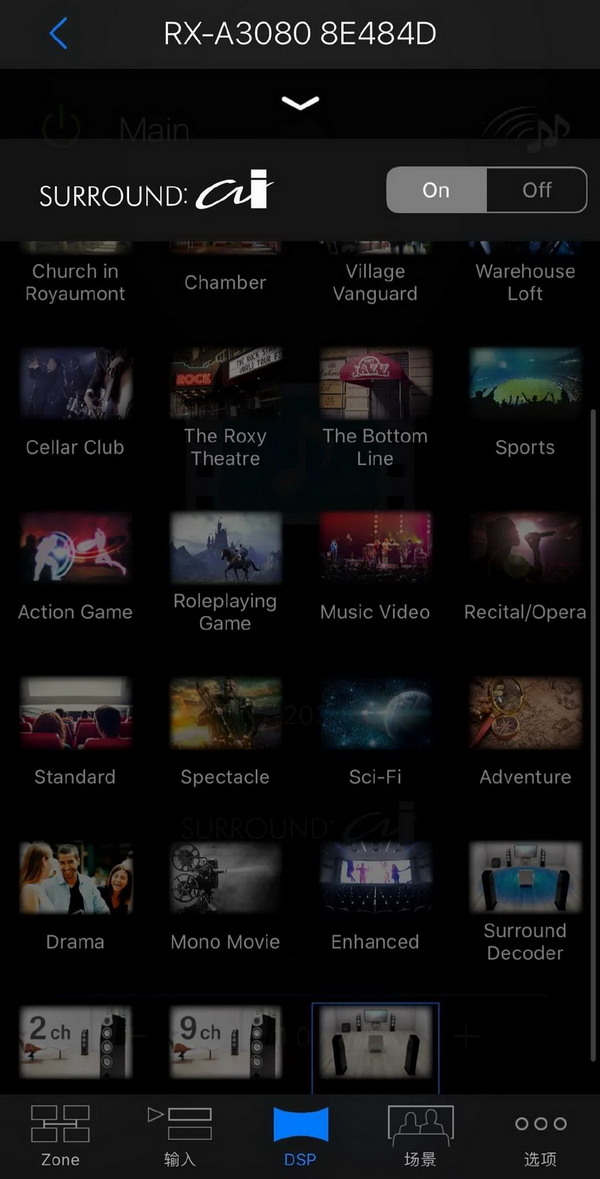Select Action Game DSP mode
This screenshot has height=1179, width=600.
pyautogui.click(x=75, y=566)
